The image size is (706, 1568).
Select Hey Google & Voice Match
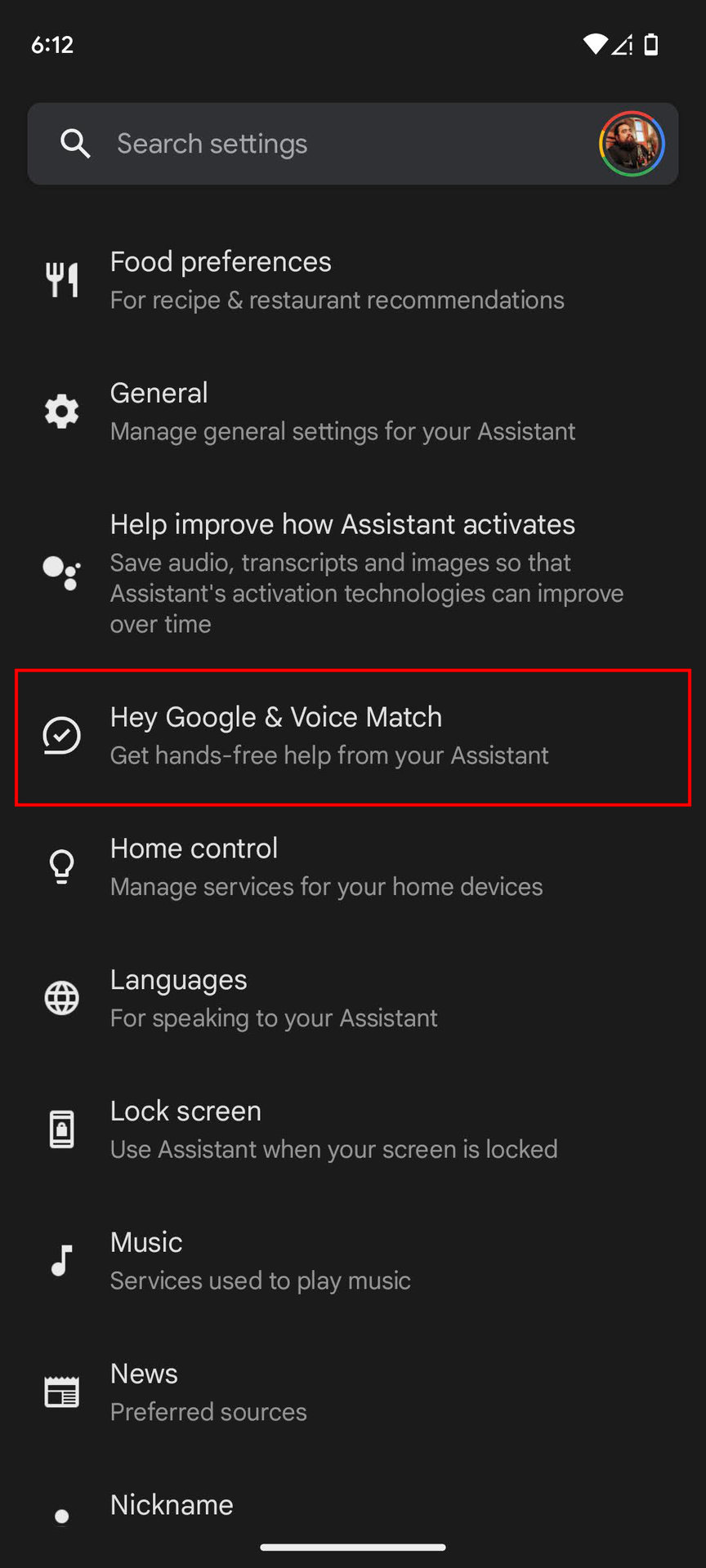pos(353,736)
